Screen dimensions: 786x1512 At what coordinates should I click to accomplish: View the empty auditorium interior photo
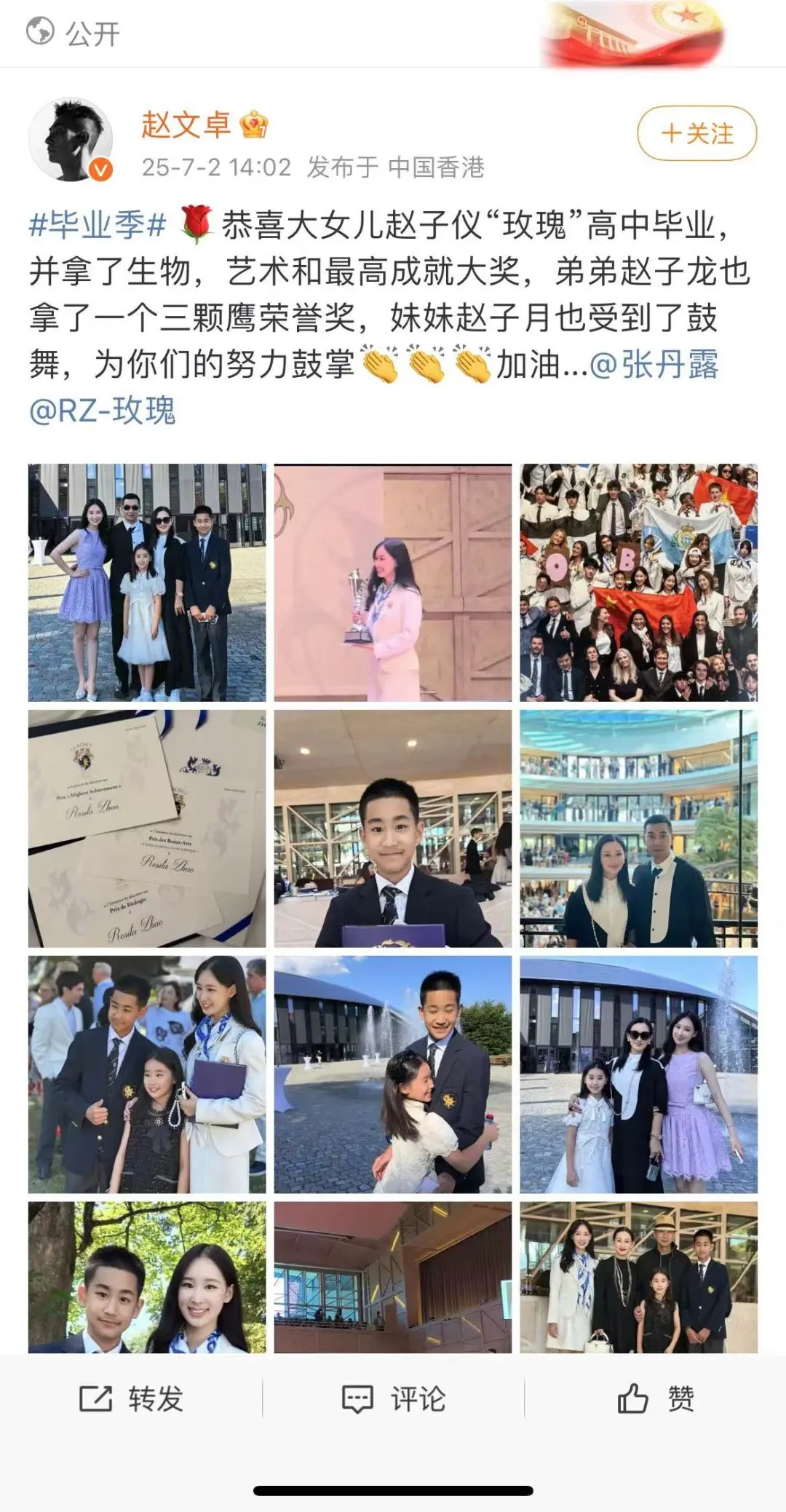pyautogui.click(x=393, y=1278)
